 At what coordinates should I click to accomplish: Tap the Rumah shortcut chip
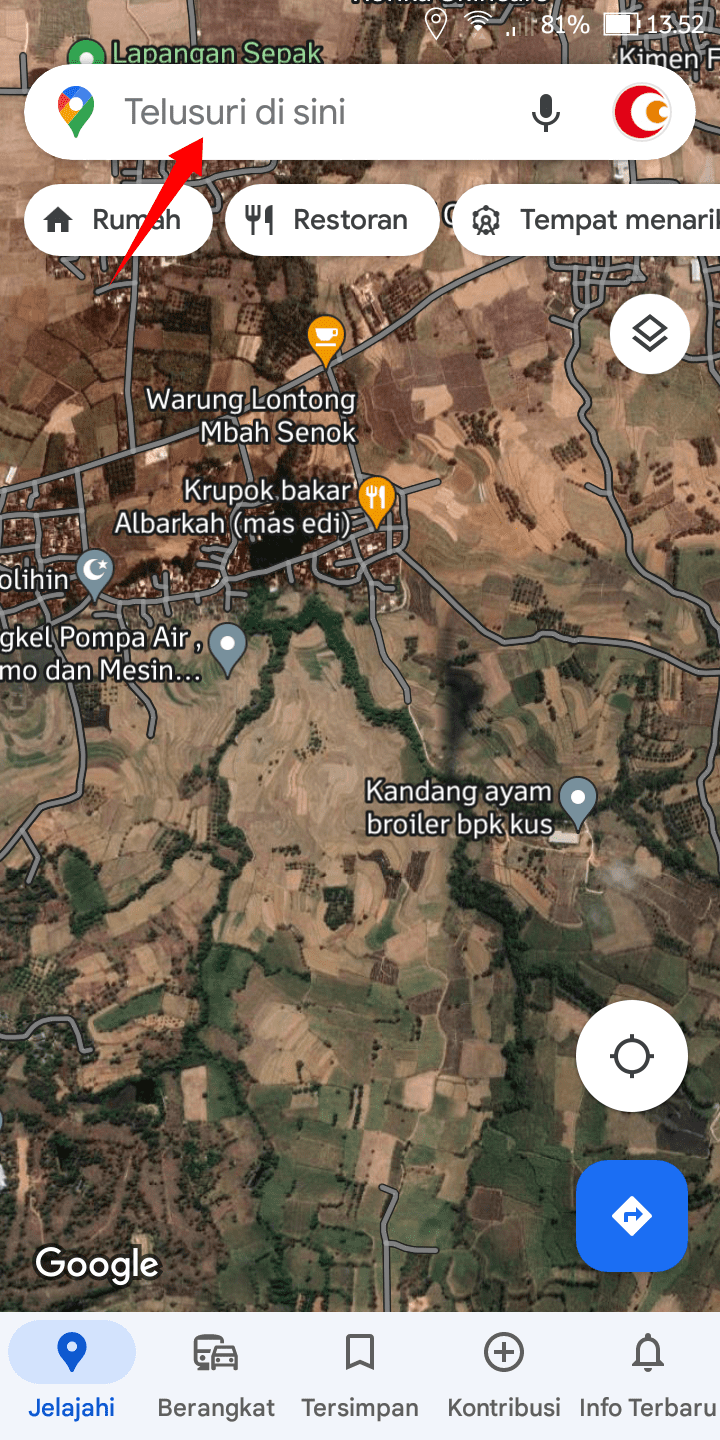coord(117,220)
